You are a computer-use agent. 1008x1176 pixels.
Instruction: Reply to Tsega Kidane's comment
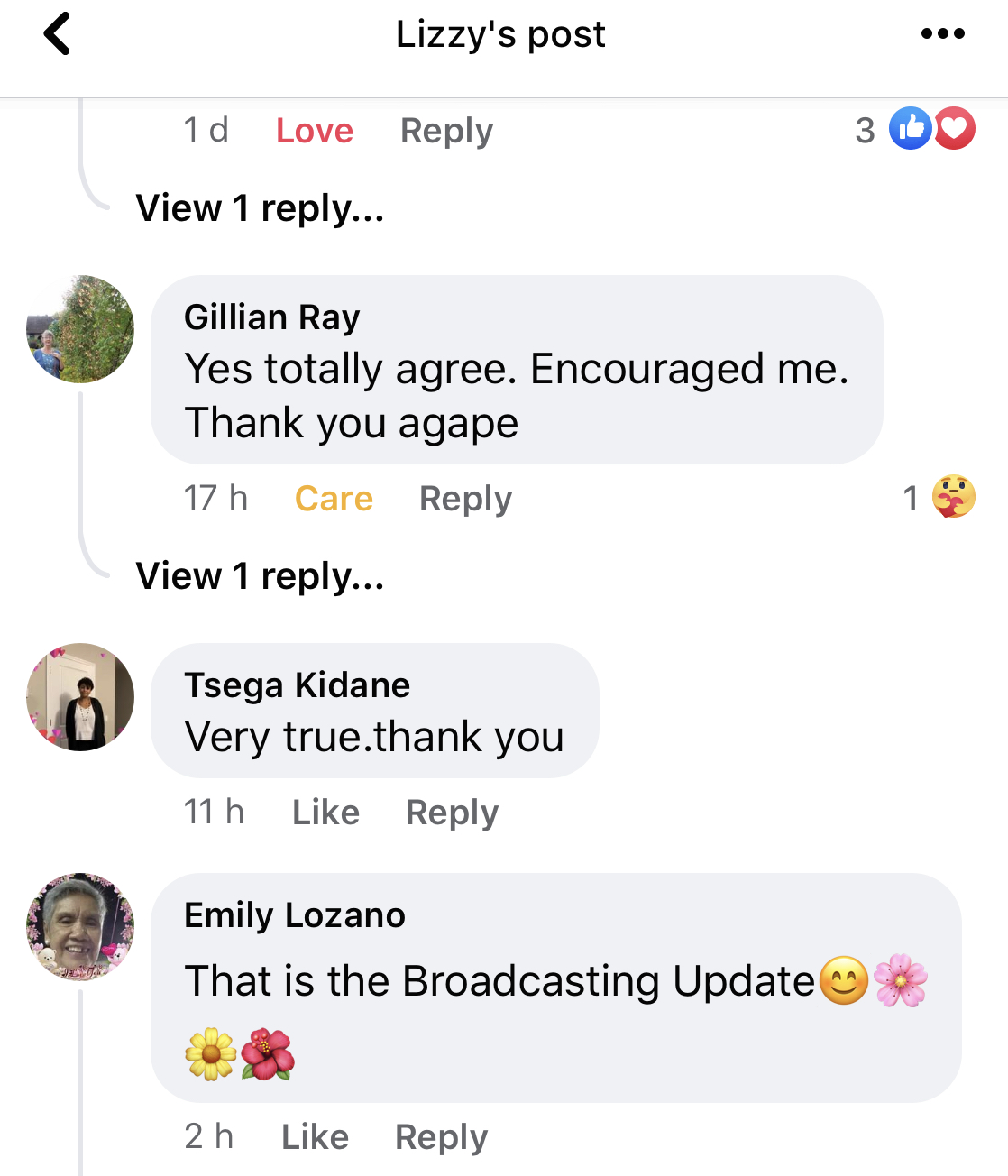pos(452,813)
